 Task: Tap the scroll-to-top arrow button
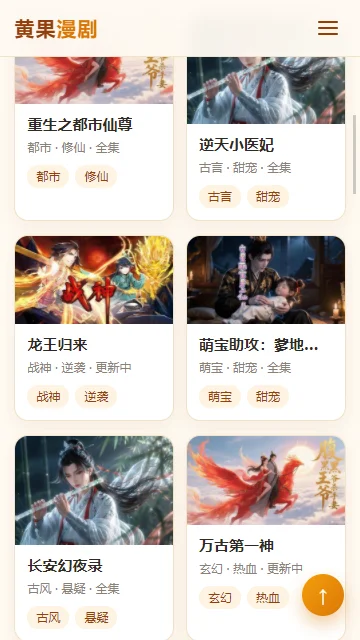point(323,595)
